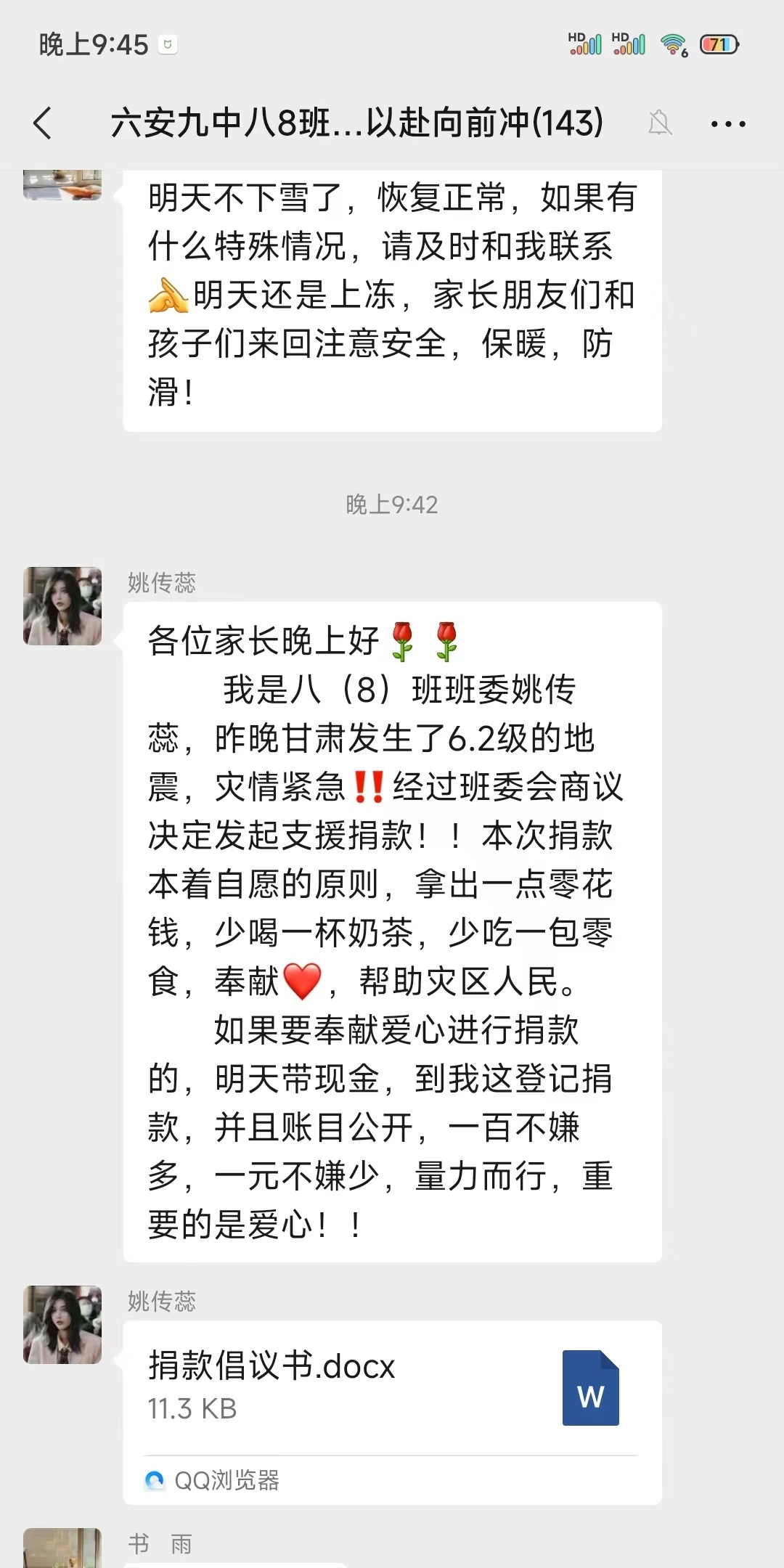Open the 捐款倡议书.docx file attachment
Image resolution: width=784 pixels, height=1568 pixels.
(392, 1388)
